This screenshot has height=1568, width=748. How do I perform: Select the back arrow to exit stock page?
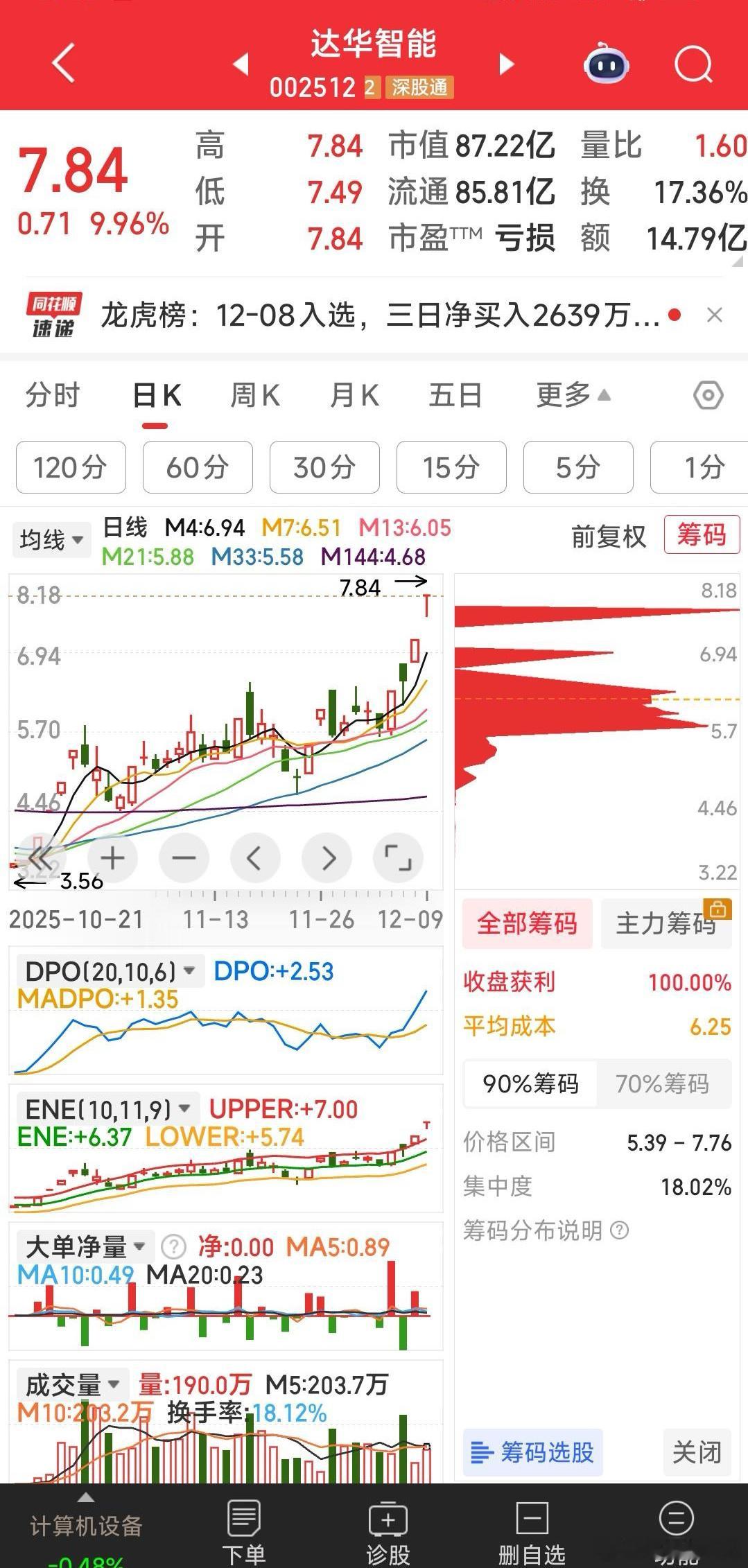(x=62, y=64)
